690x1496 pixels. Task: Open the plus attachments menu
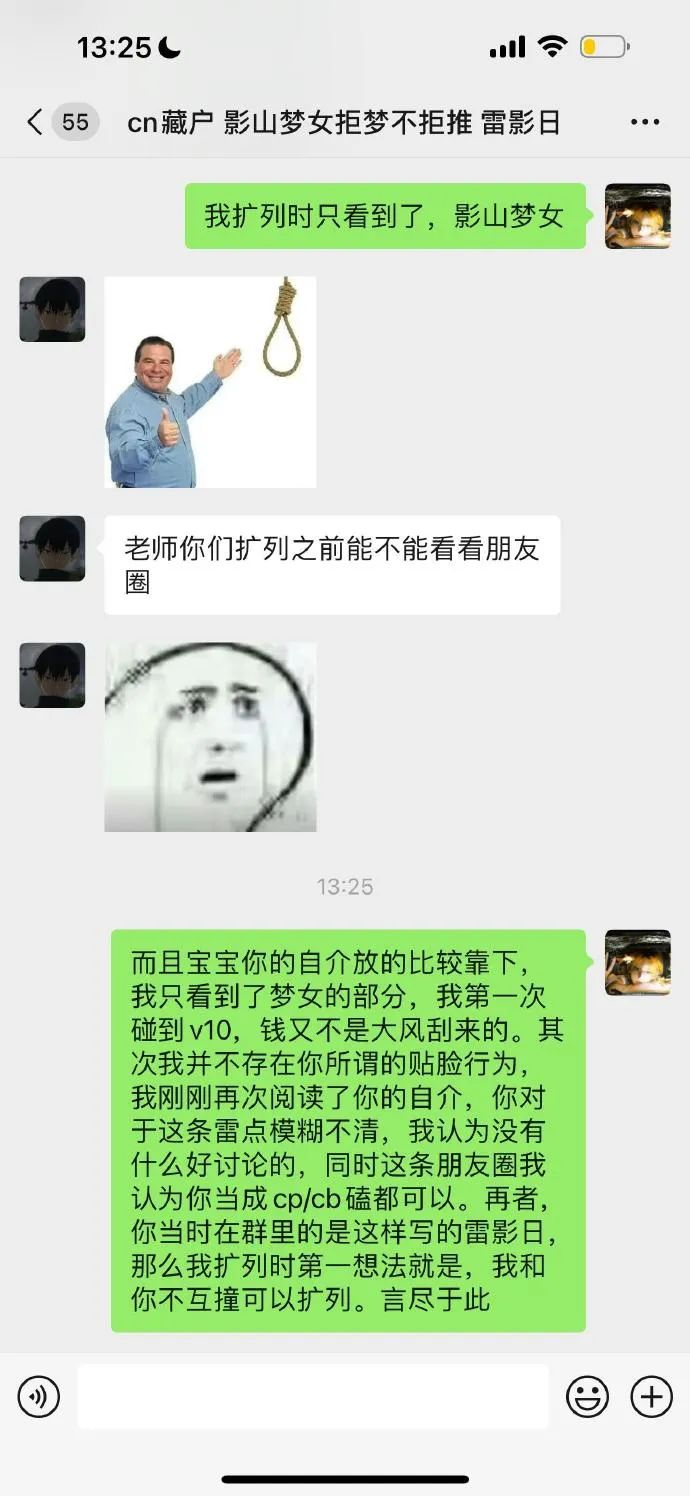[x=651, y=1396]
